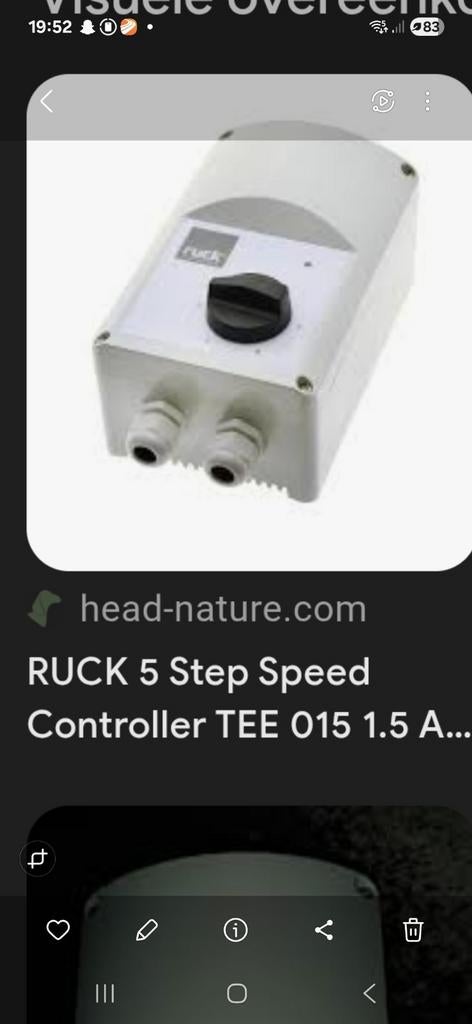
Task: Delete the image with the trash icon
Action: tap(413, 929)
